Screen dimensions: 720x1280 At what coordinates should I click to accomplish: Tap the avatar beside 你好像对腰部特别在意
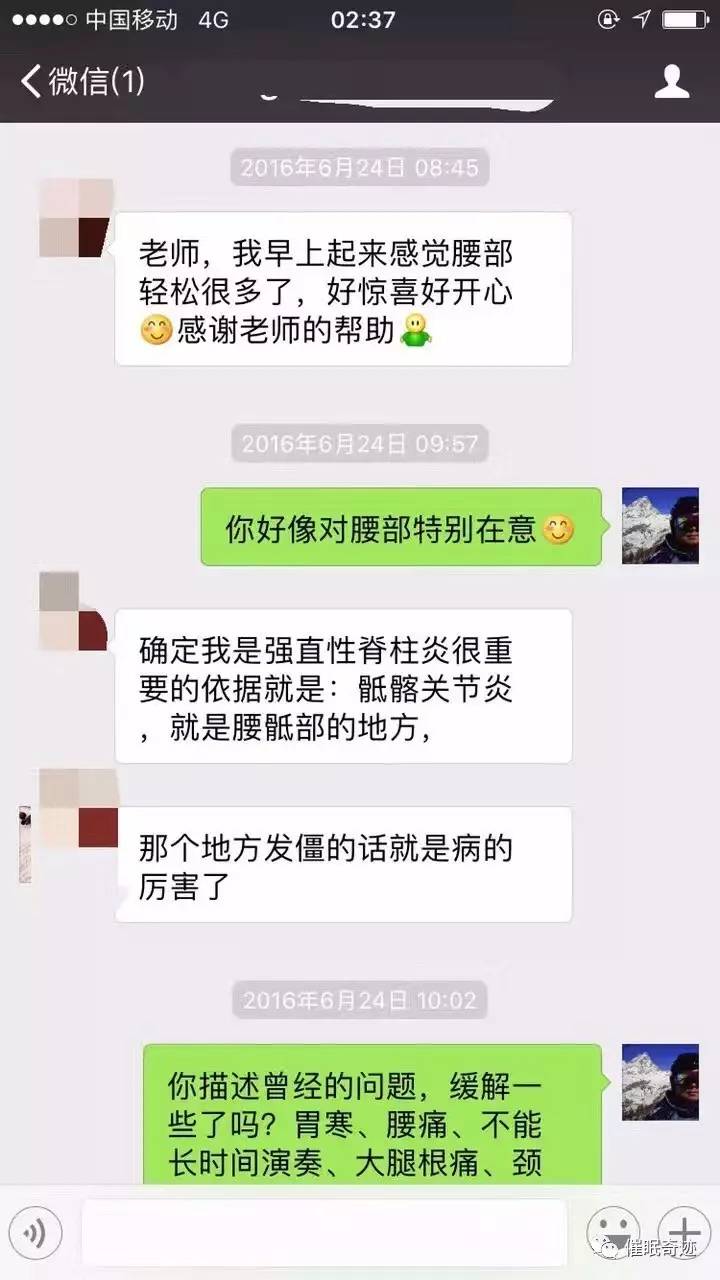(x=660, y=526)
